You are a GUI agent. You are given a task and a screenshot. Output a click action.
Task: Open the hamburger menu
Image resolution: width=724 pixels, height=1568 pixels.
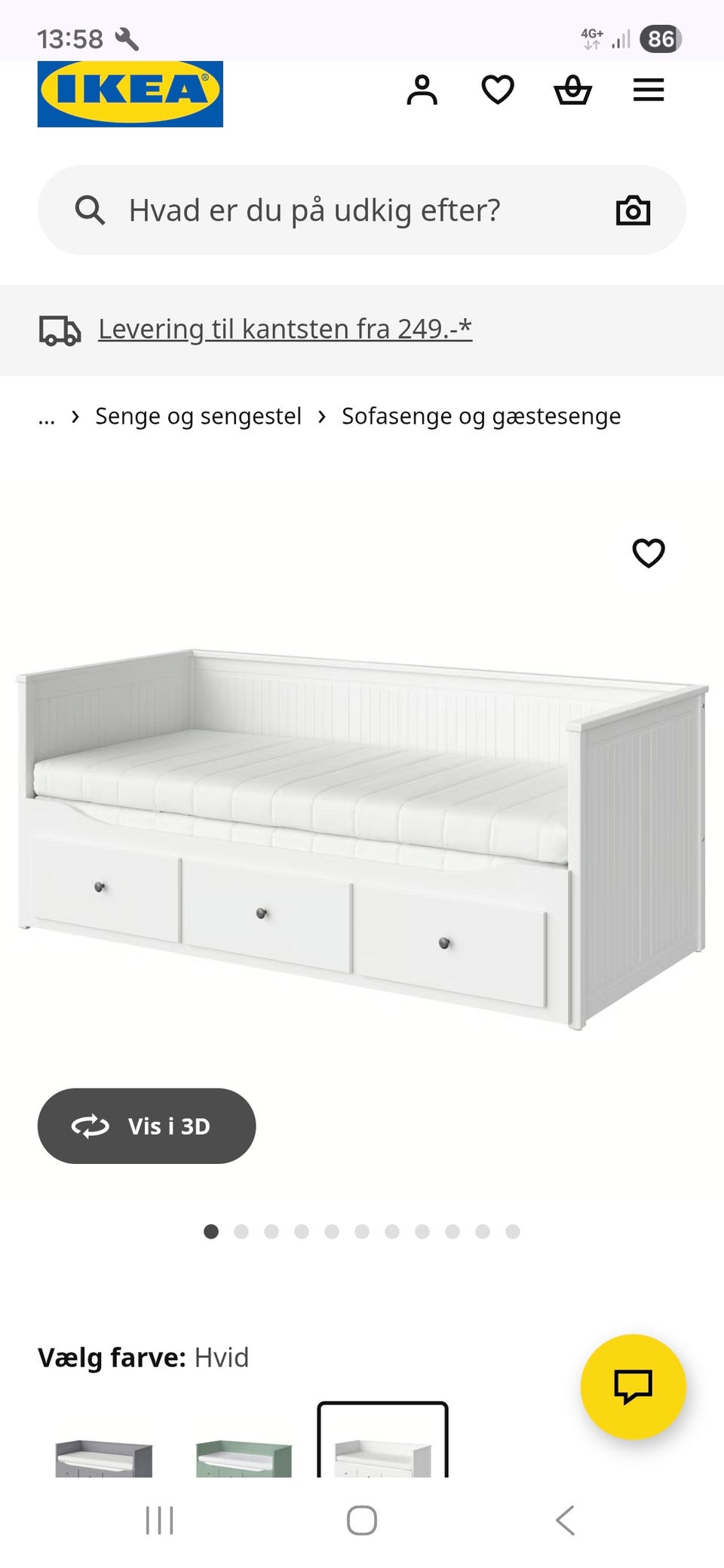(x=649, y=90)
